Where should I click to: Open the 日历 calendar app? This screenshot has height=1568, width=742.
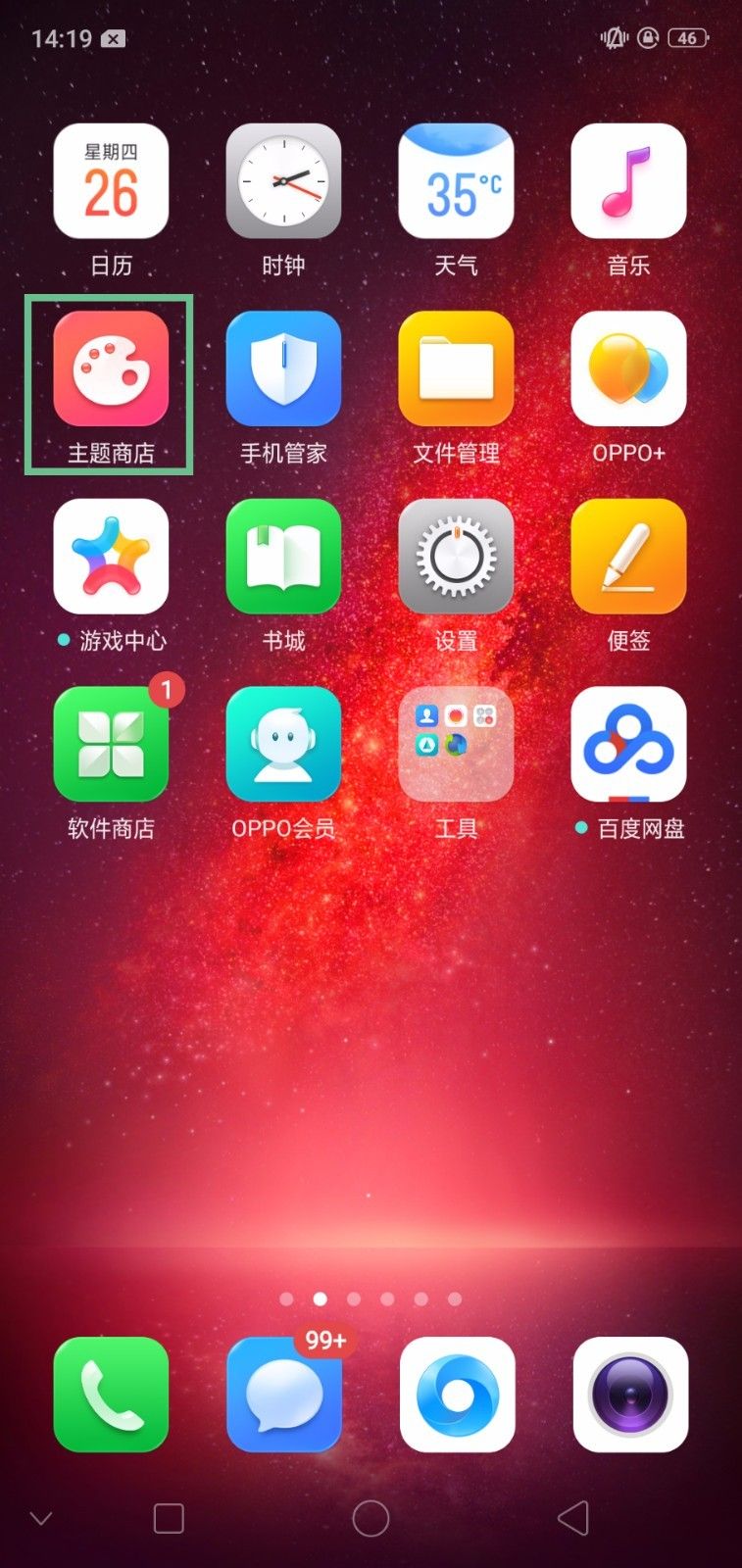[x=111, y=181]
